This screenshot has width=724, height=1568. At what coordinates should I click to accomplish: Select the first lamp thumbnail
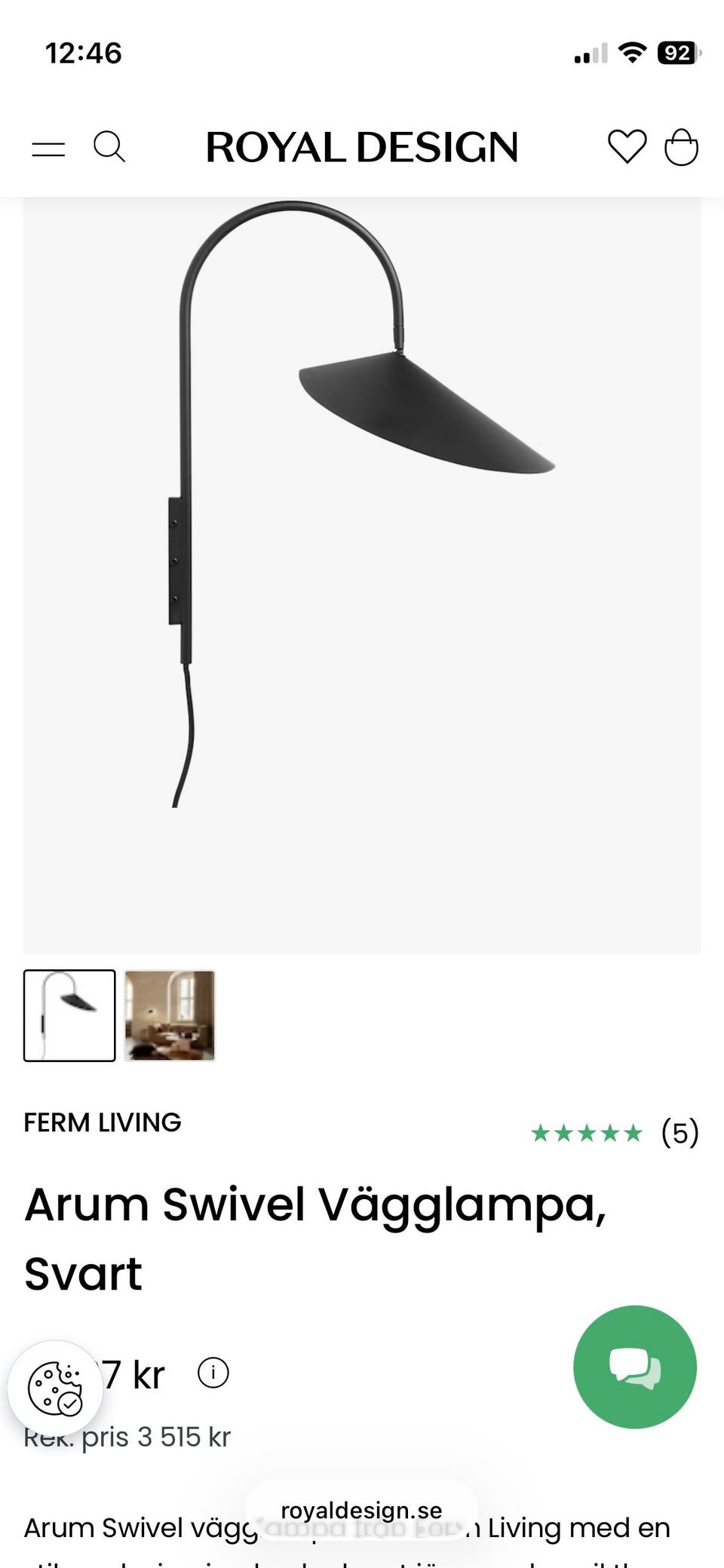pos(69,1015)
